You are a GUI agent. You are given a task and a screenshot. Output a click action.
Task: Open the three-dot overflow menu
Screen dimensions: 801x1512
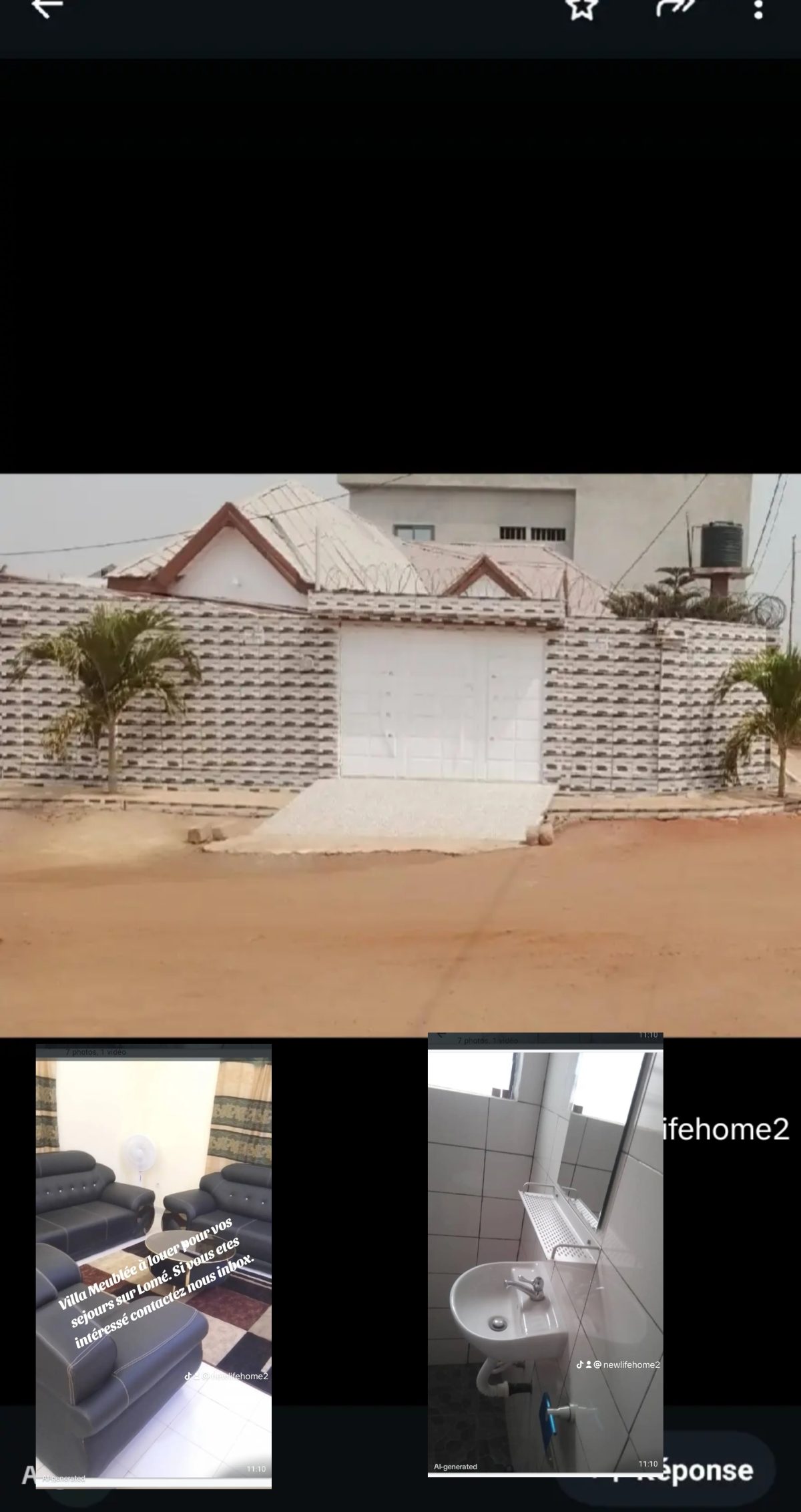coord(758,8)
